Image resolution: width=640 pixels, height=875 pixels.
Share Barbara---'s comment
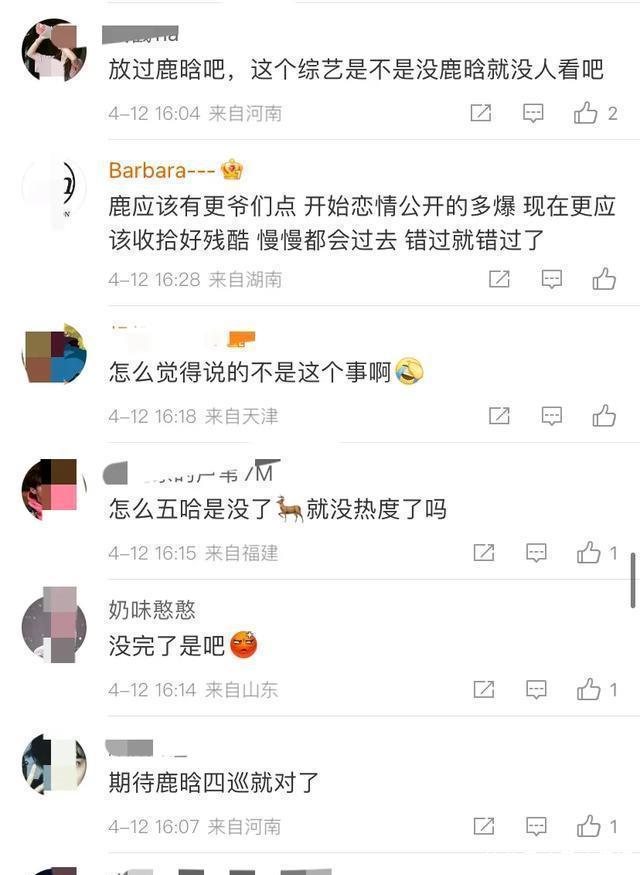point(499,279)
